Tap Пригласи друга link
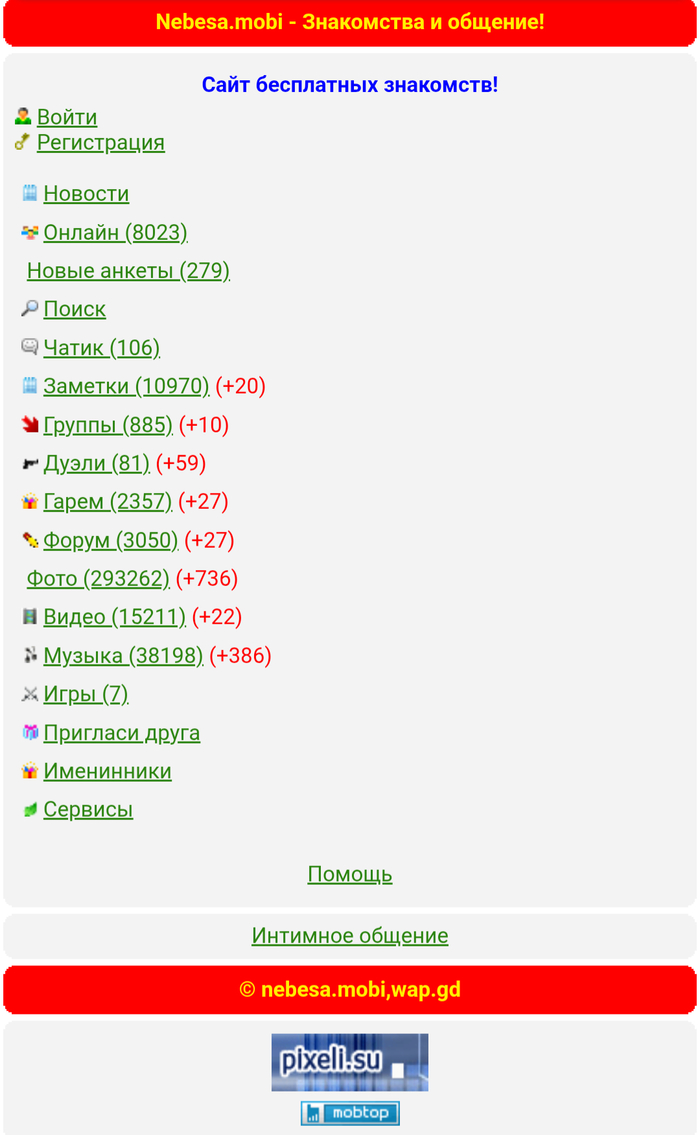Image resolution: width=700 pixels, height=1135 pixels. pyautogui.click(x=121, y=733)
